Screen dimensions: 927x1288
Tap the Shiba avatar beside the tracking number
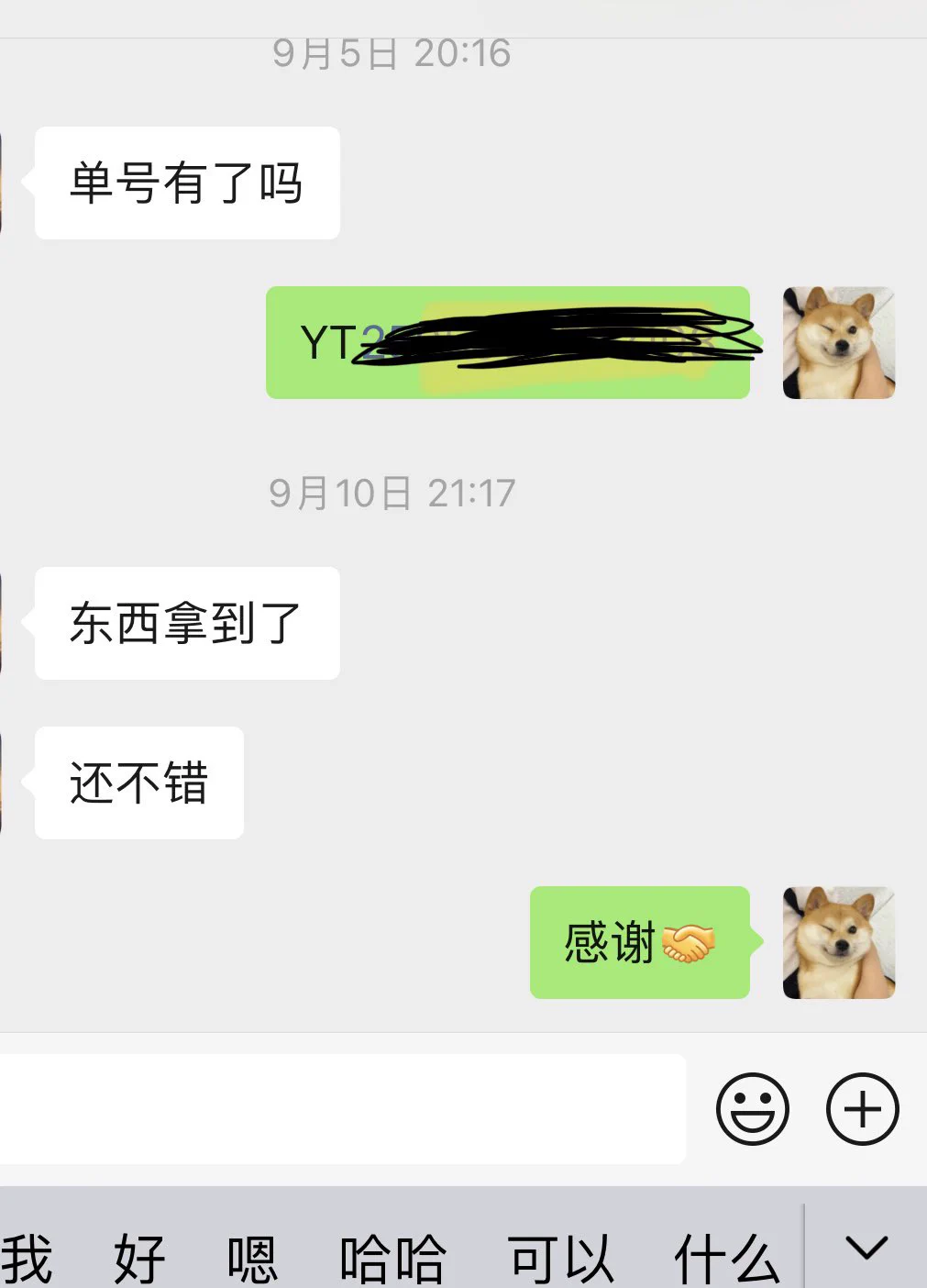click(838, 342)
